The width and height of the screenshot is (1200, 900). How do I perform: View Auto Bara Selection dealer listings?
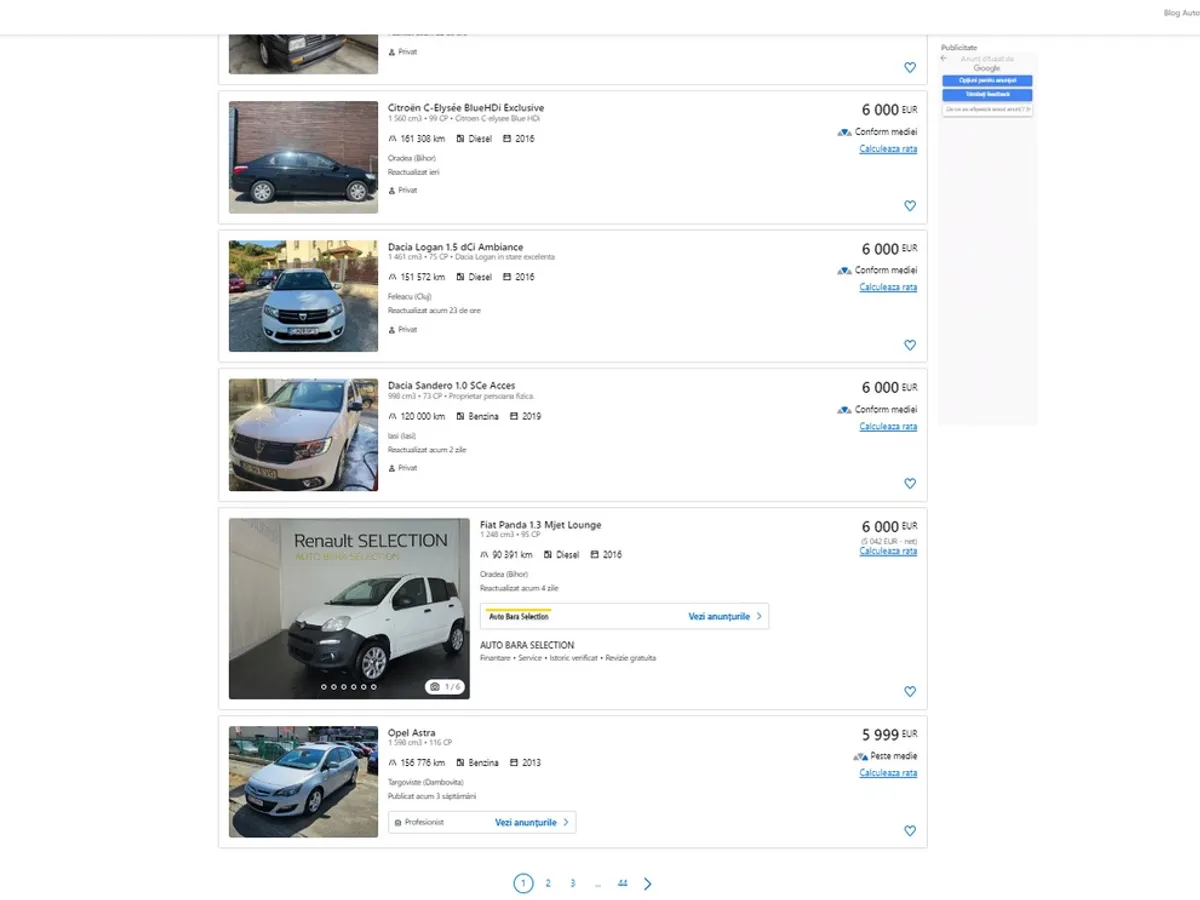724,617
